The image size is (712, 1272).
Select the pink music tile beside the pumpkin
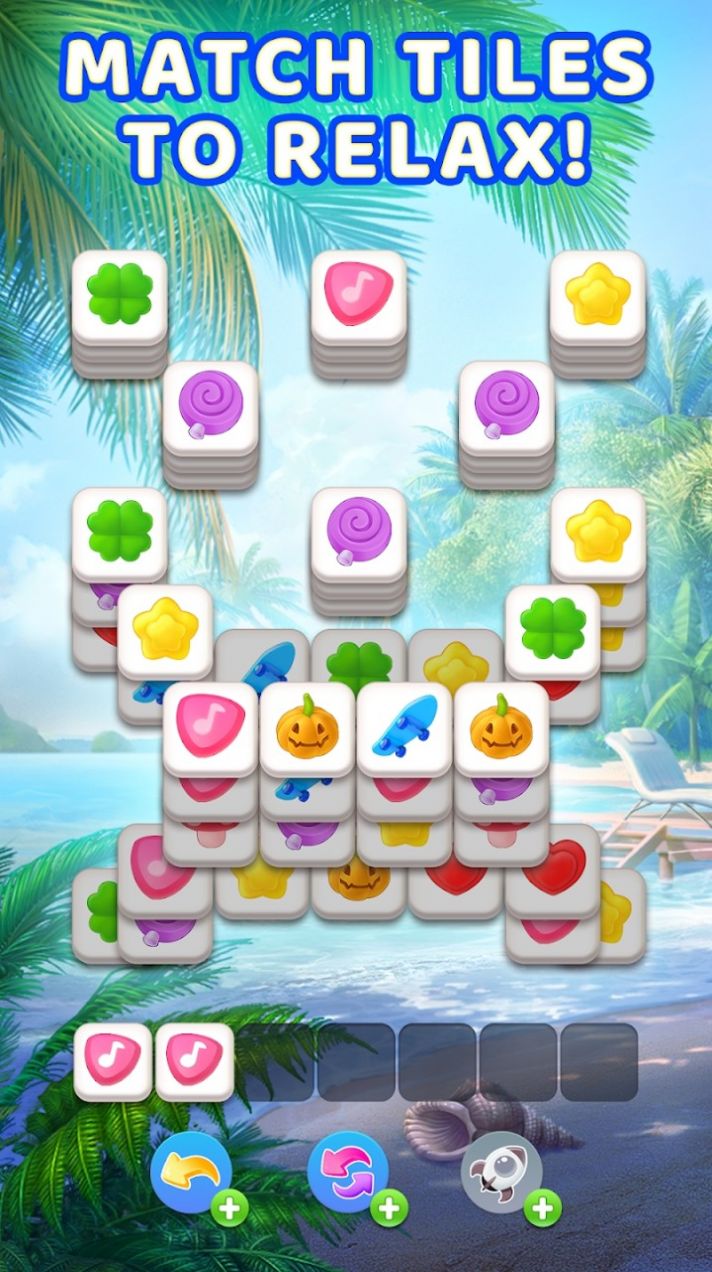click(210, 726)
